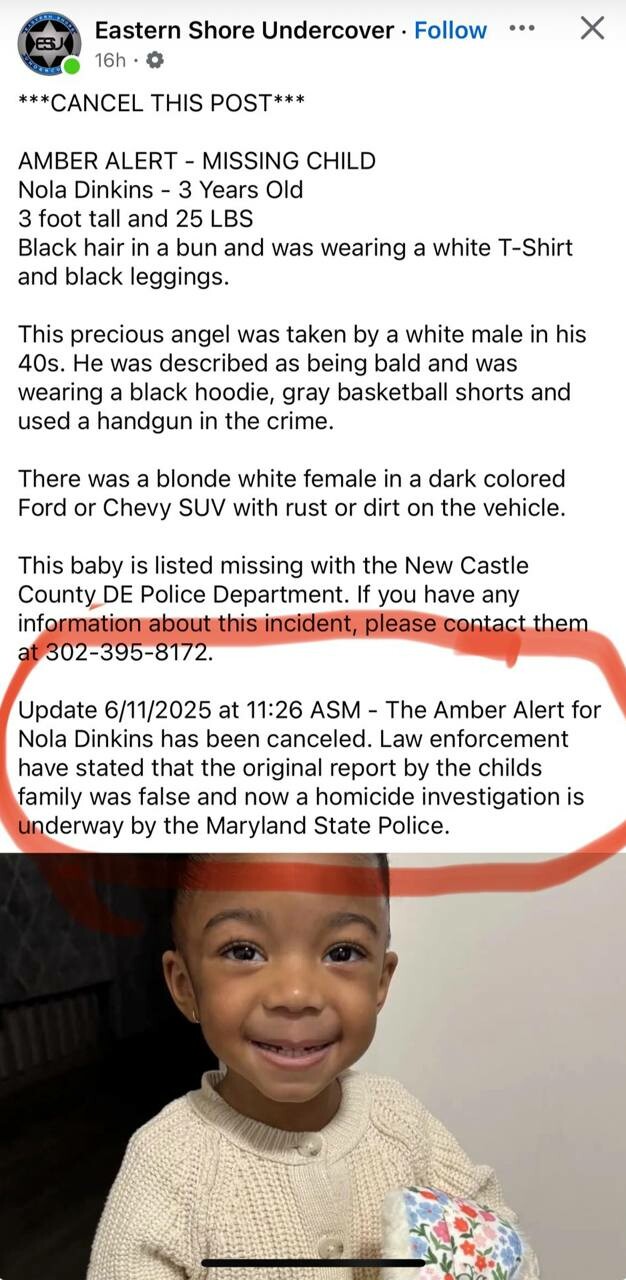Open the post's attached photo

(x=313, y=1066)
